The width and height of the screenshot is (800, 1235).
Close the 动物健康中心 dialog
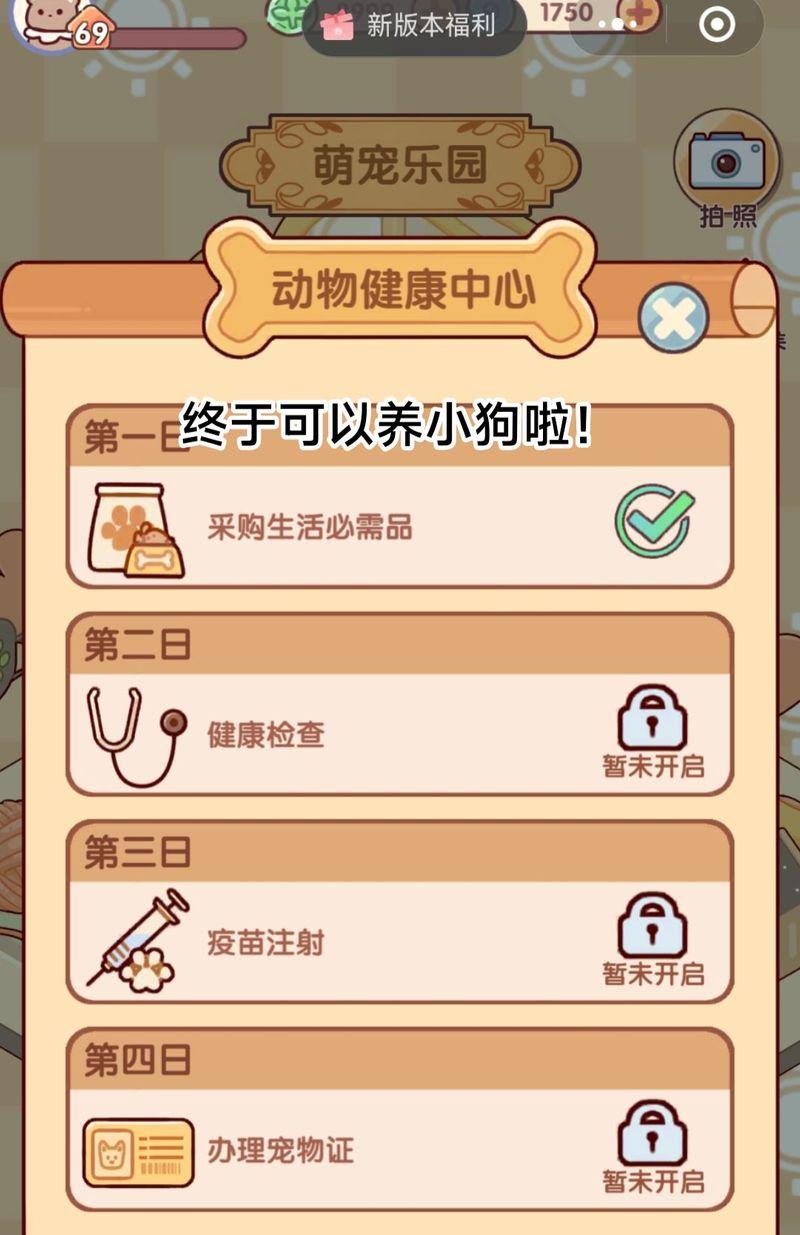point(673,319)
